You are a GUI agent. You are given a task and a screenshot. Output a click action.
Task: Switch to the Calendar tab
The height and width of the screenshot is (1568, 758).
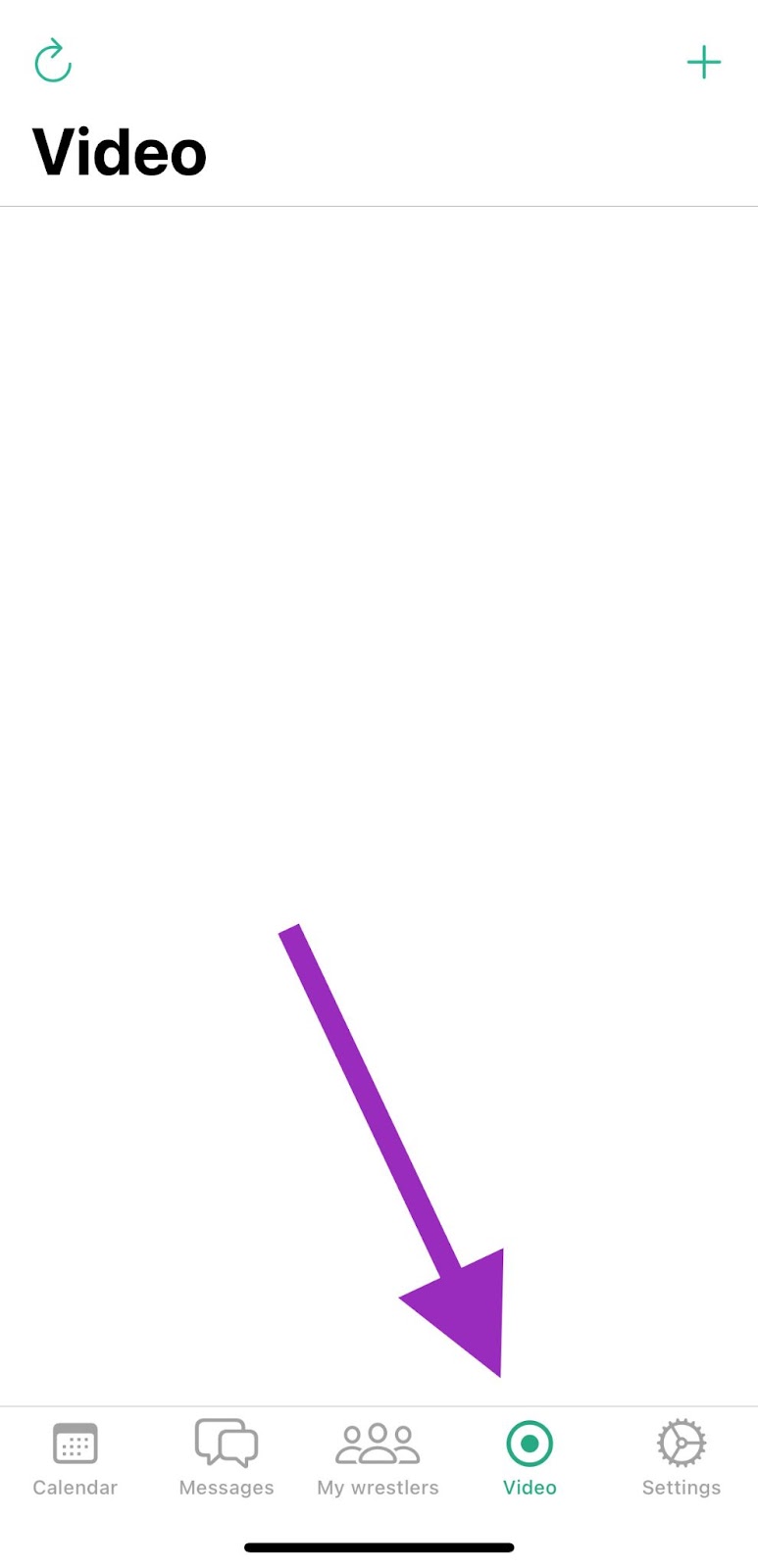point(76,1458)
